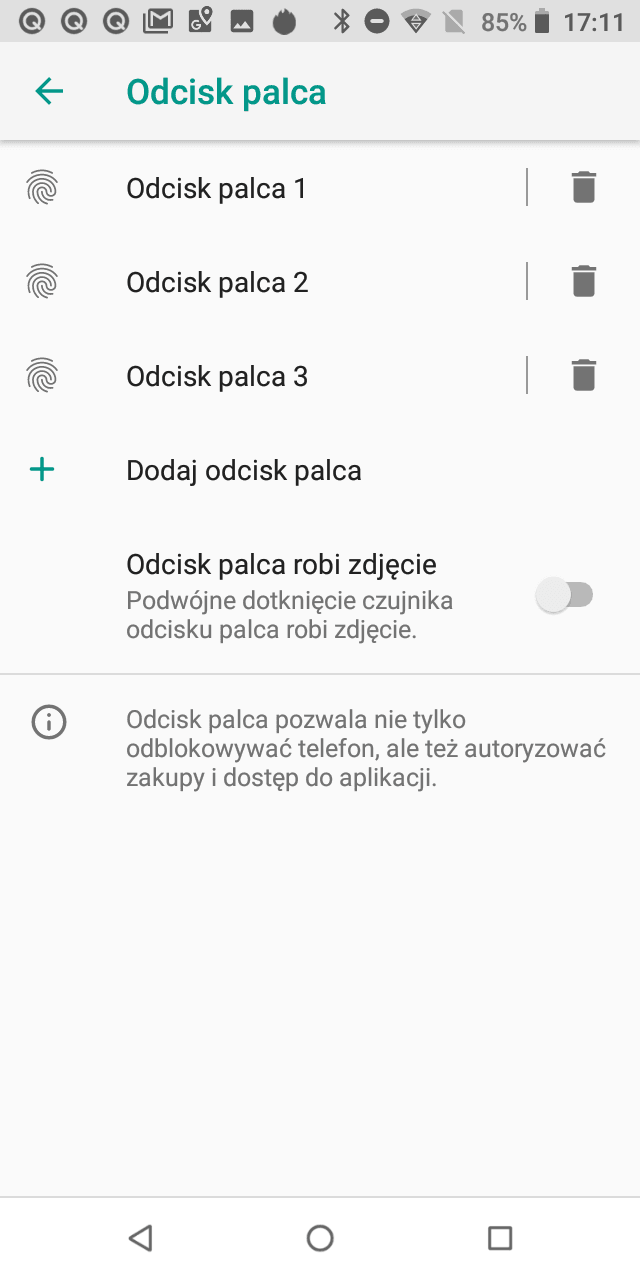
Task: Delete Odcisk palca 1 with trash icon
Action: tap(584, 188)
